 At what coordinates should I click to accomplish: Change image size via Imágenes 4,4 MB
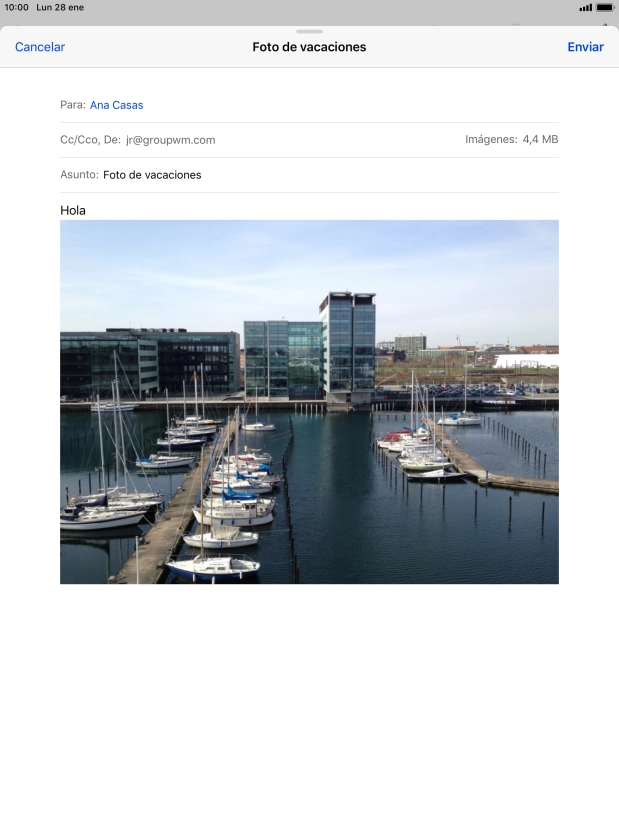(511, 140)
